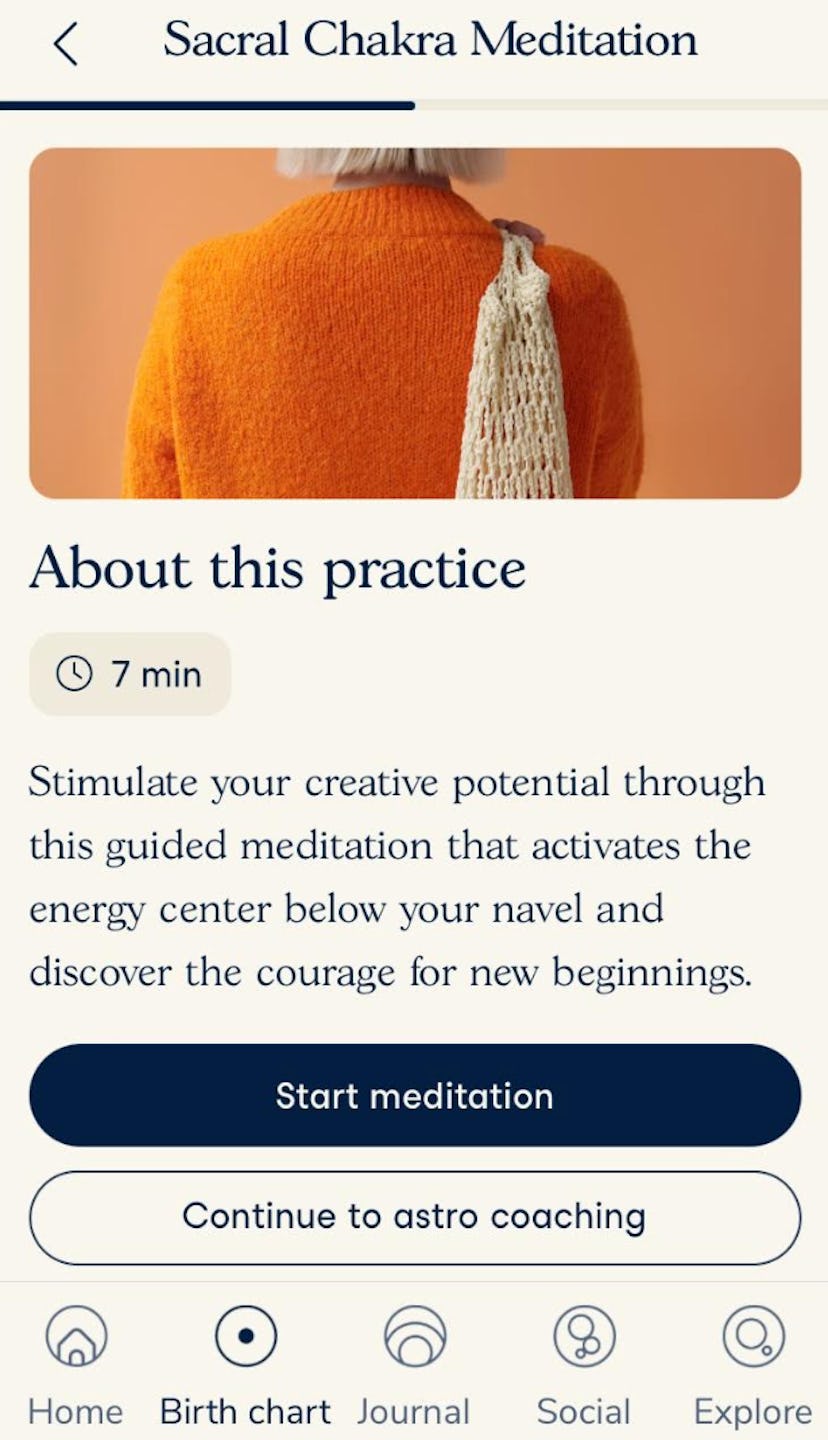
Task: Start the meditation session
Action: 414,1095
